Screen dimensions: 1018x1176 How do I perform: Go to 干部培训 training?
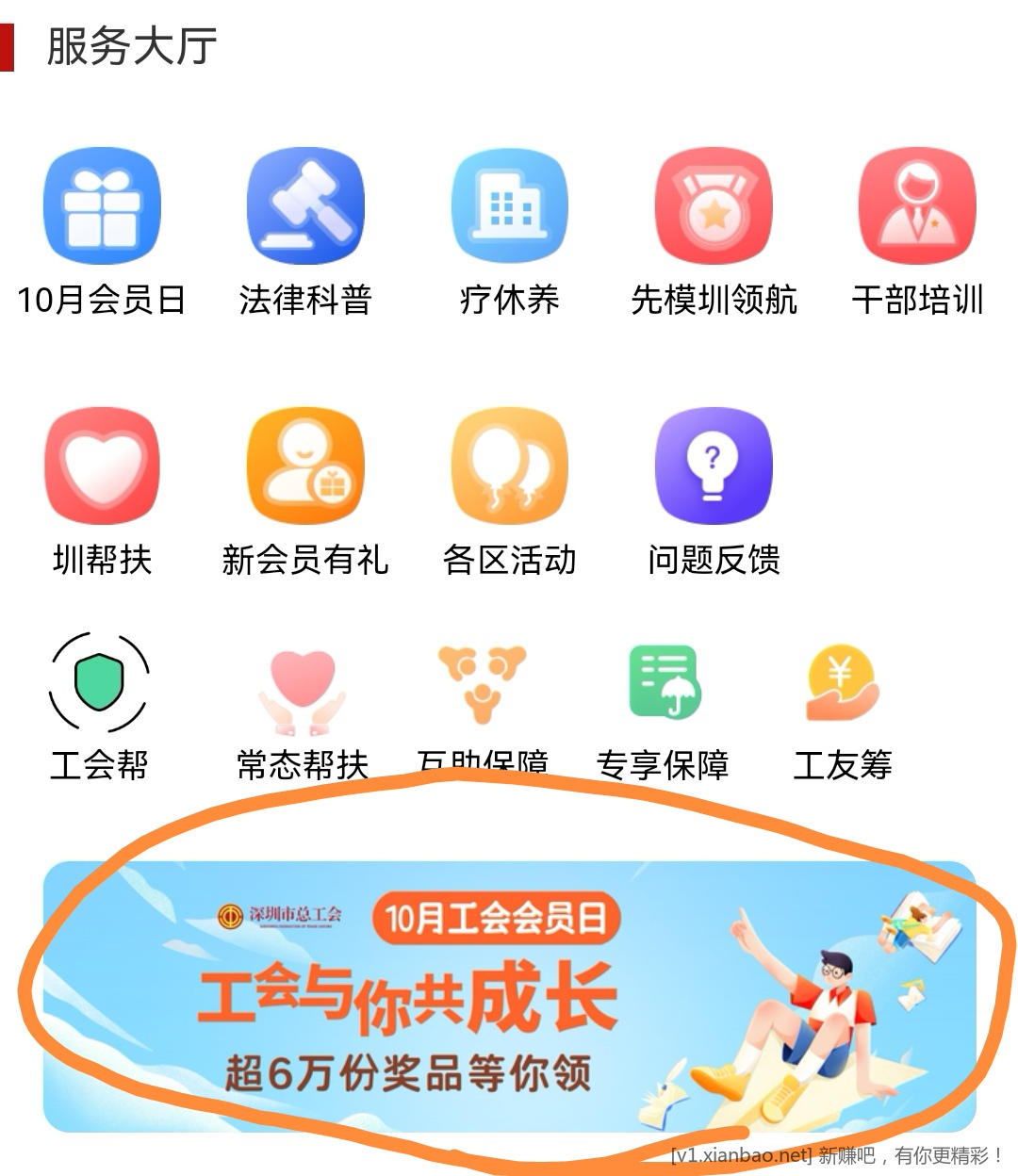[x=916, y=206]
